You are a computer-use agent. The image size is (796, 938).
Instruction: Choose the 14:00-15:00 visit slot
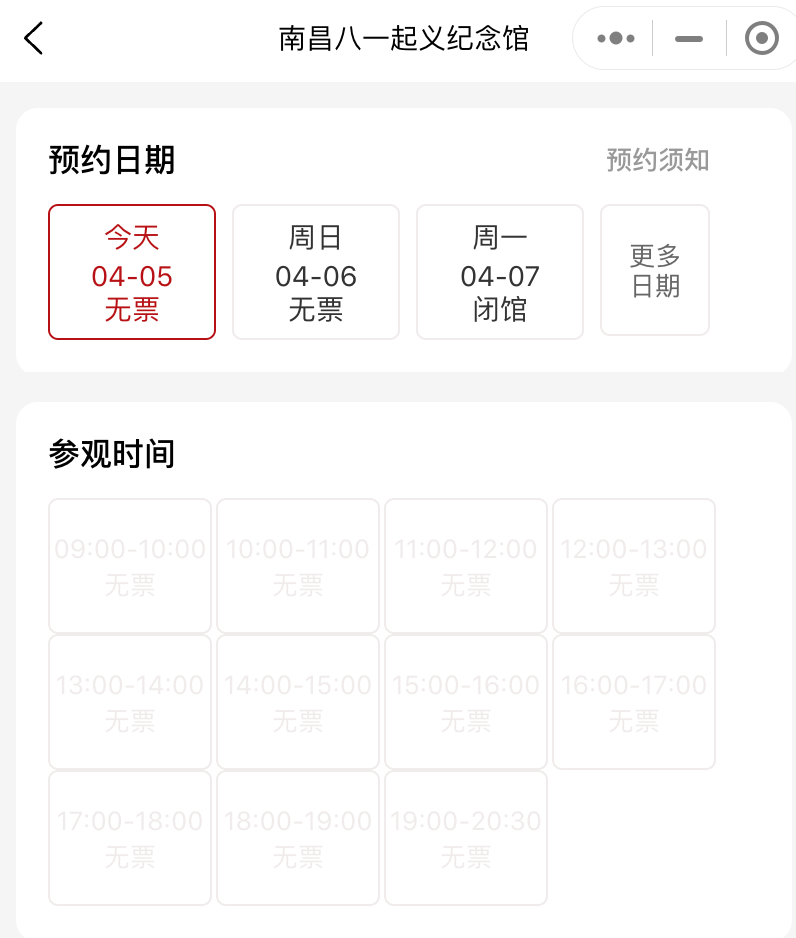pos(297,701)
